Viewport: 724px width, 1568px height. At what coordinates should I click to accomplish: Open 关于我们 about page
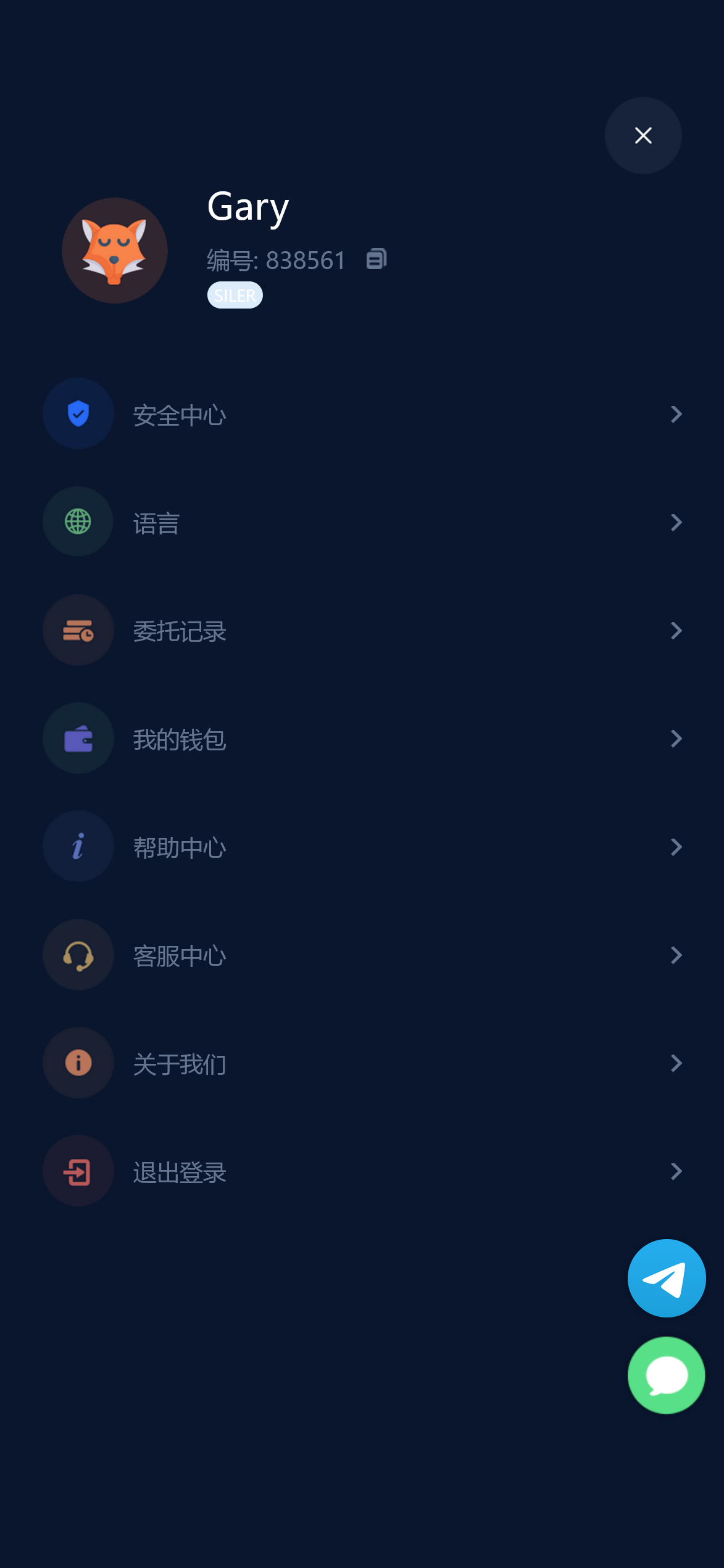point(362,1063)
